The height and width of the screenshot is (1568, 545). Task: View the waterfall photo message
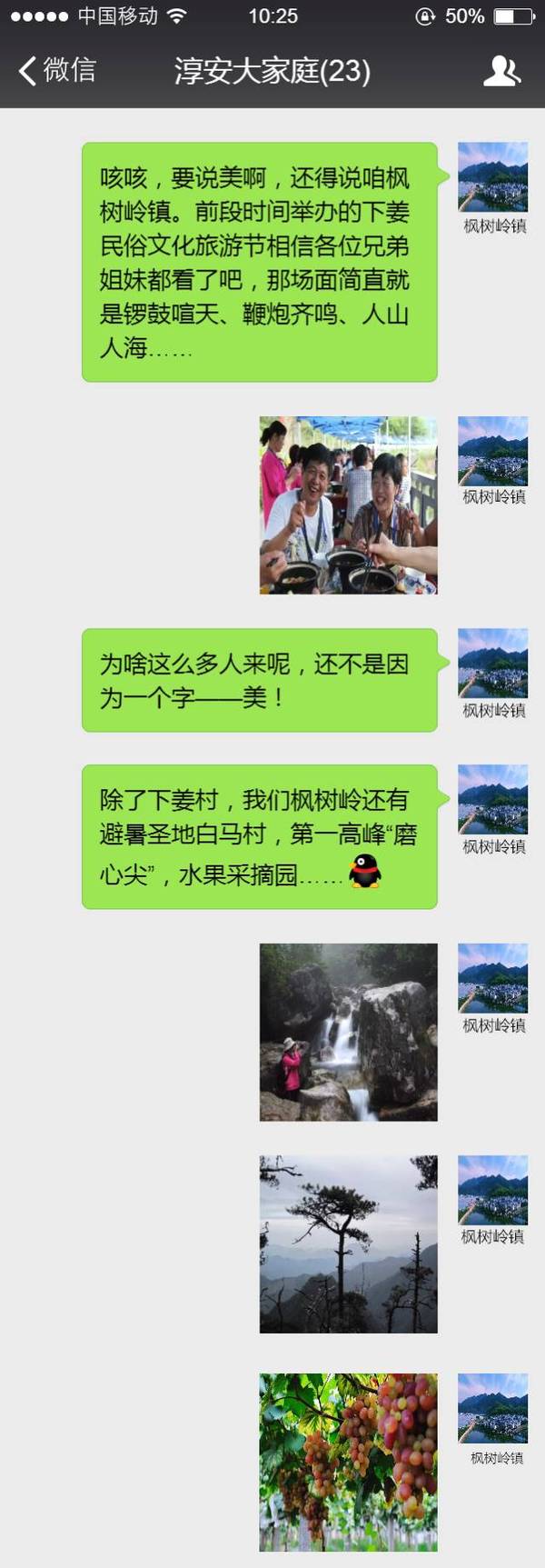(x=348, y=1032)
